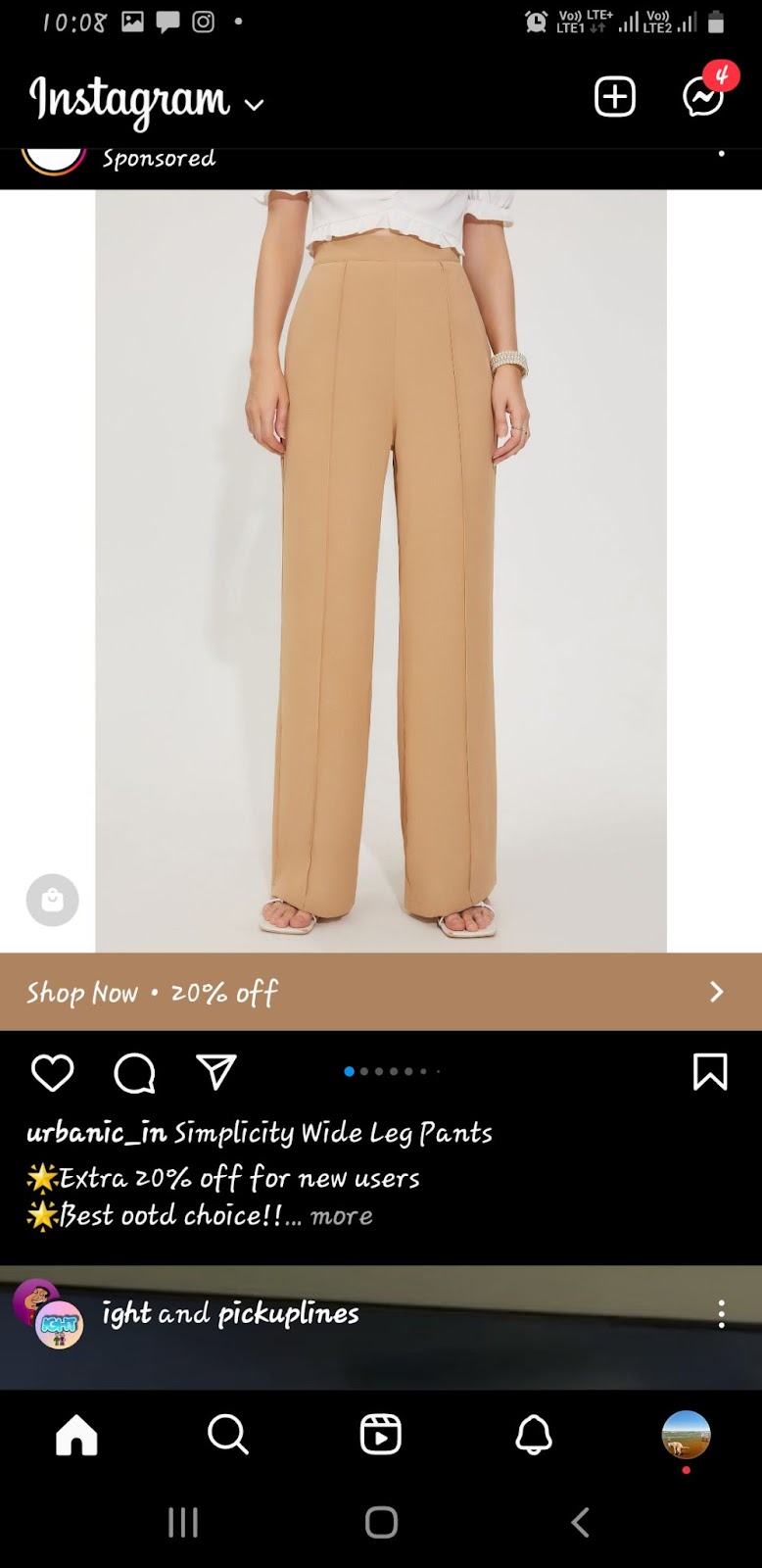Open Messenger direct messages
Image resolution: width=762 pixels, height=1568 pixels.
(704, 96)
